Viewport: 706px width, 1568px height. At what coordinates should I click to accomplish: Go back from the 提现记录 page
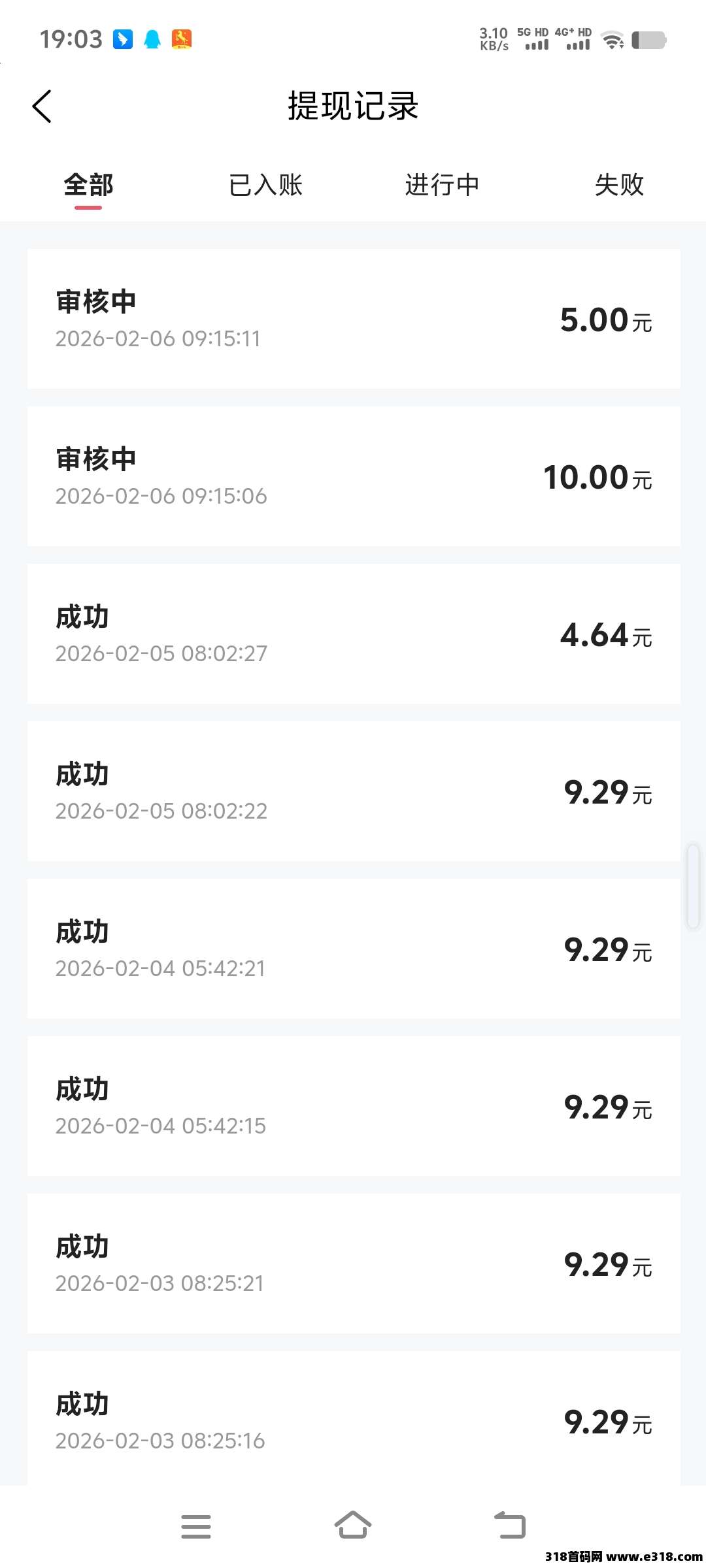point(42,106)
